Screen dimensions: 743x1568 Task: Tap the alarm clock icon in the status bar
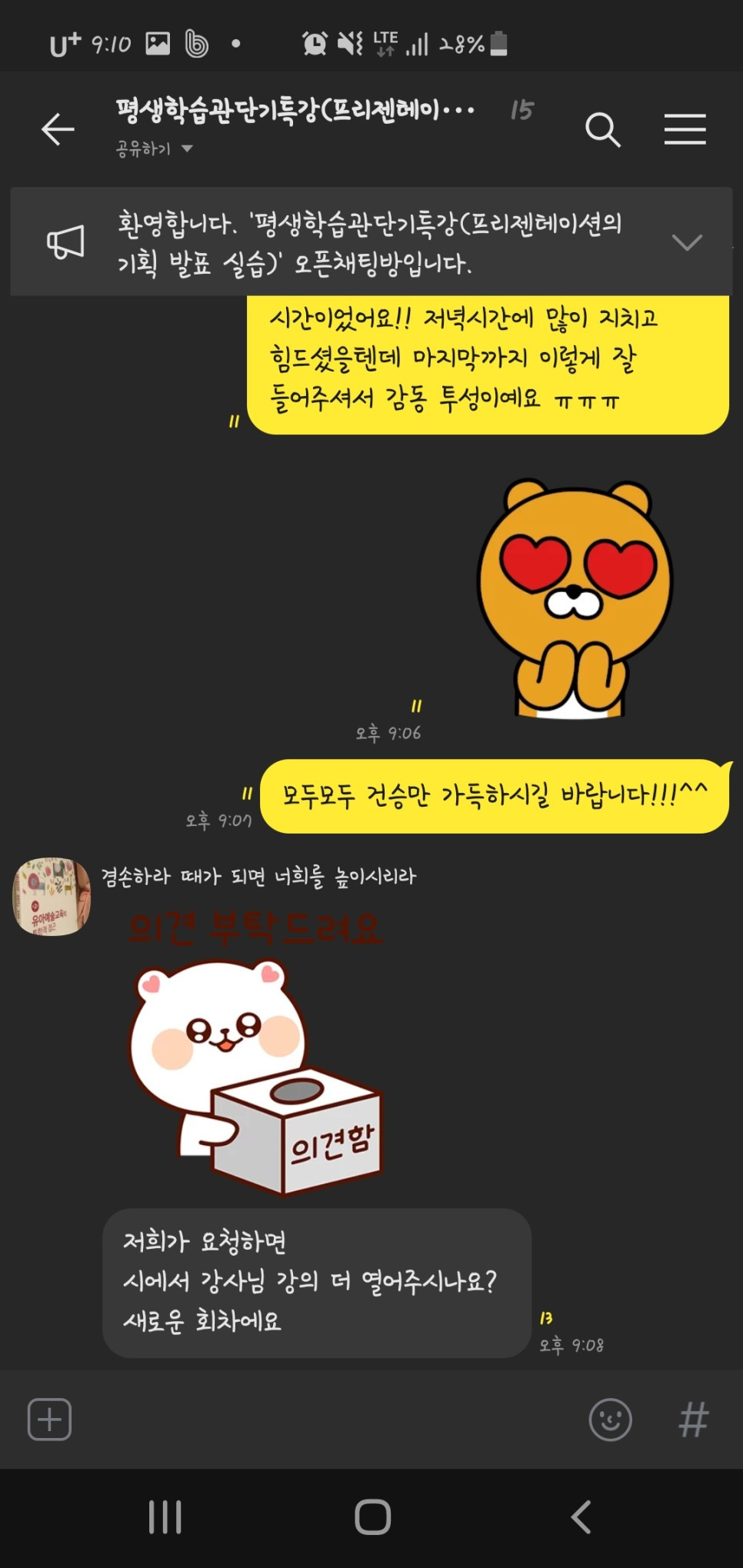click(314, 45)
